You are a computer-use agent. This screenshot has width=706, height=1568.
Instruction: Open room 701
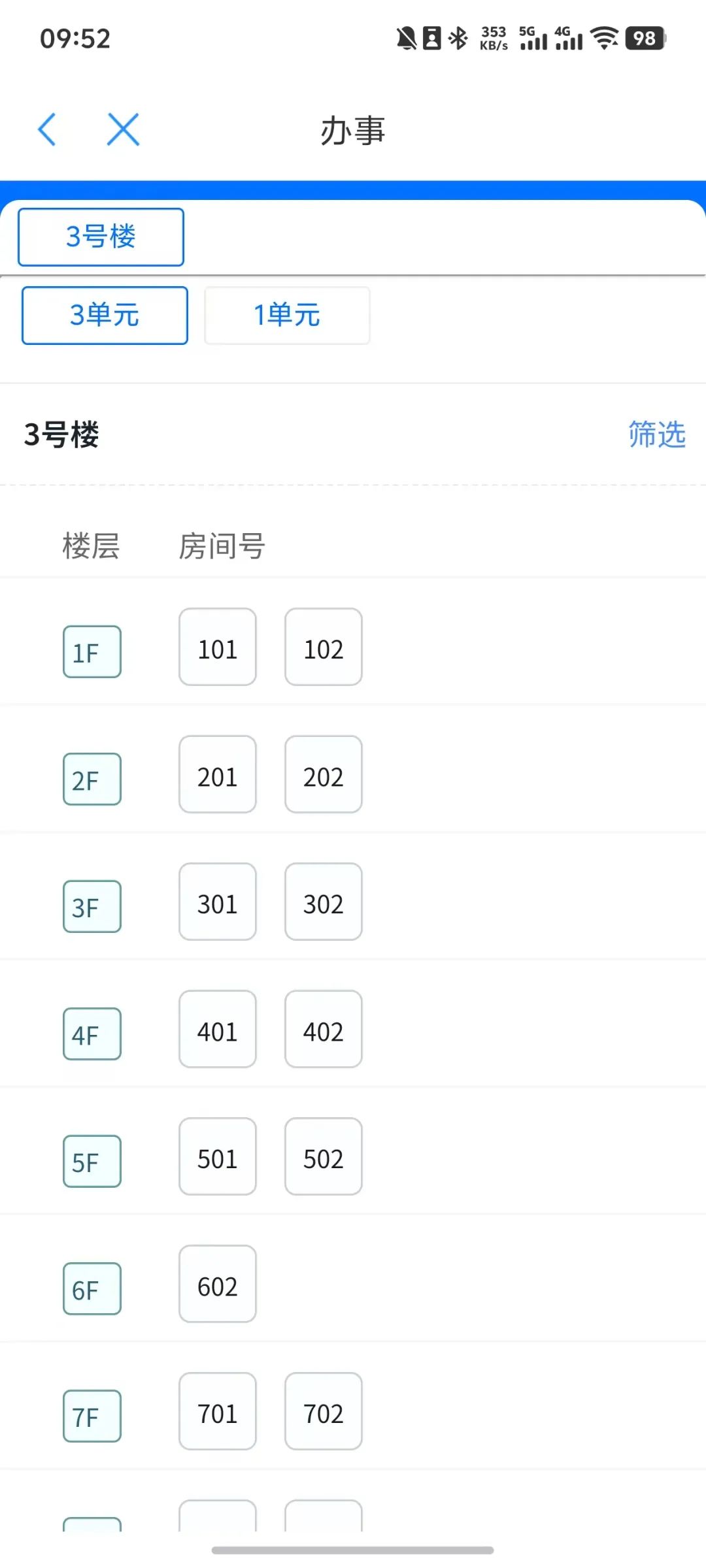218,1411
